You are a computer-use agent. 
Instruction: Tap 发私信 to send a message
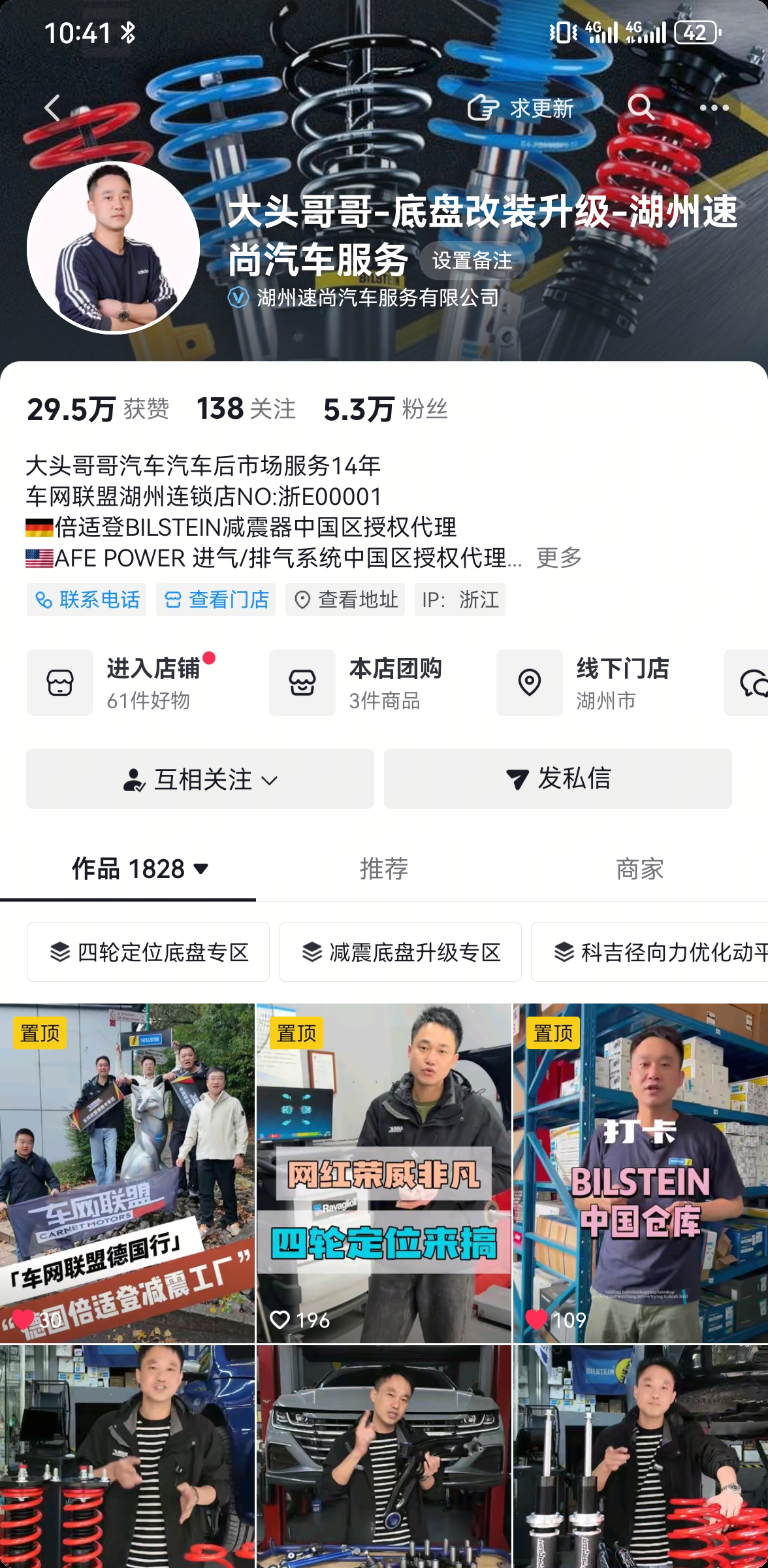pos(558,779)
